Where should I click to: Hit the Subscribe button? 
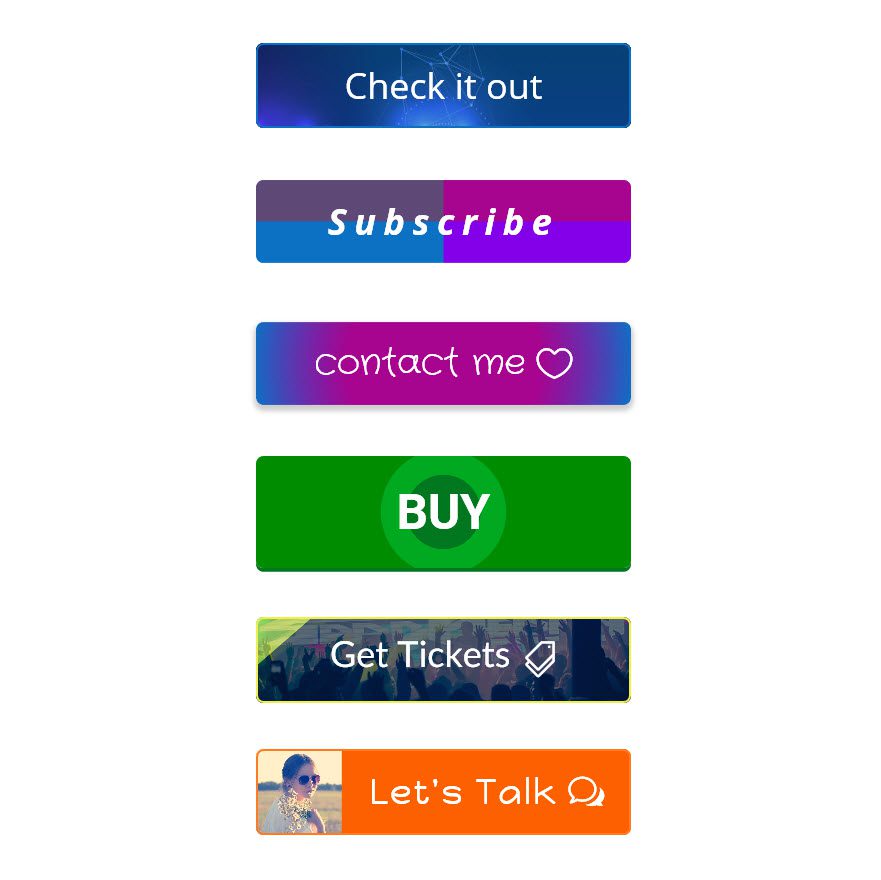(x=443, y=222)
